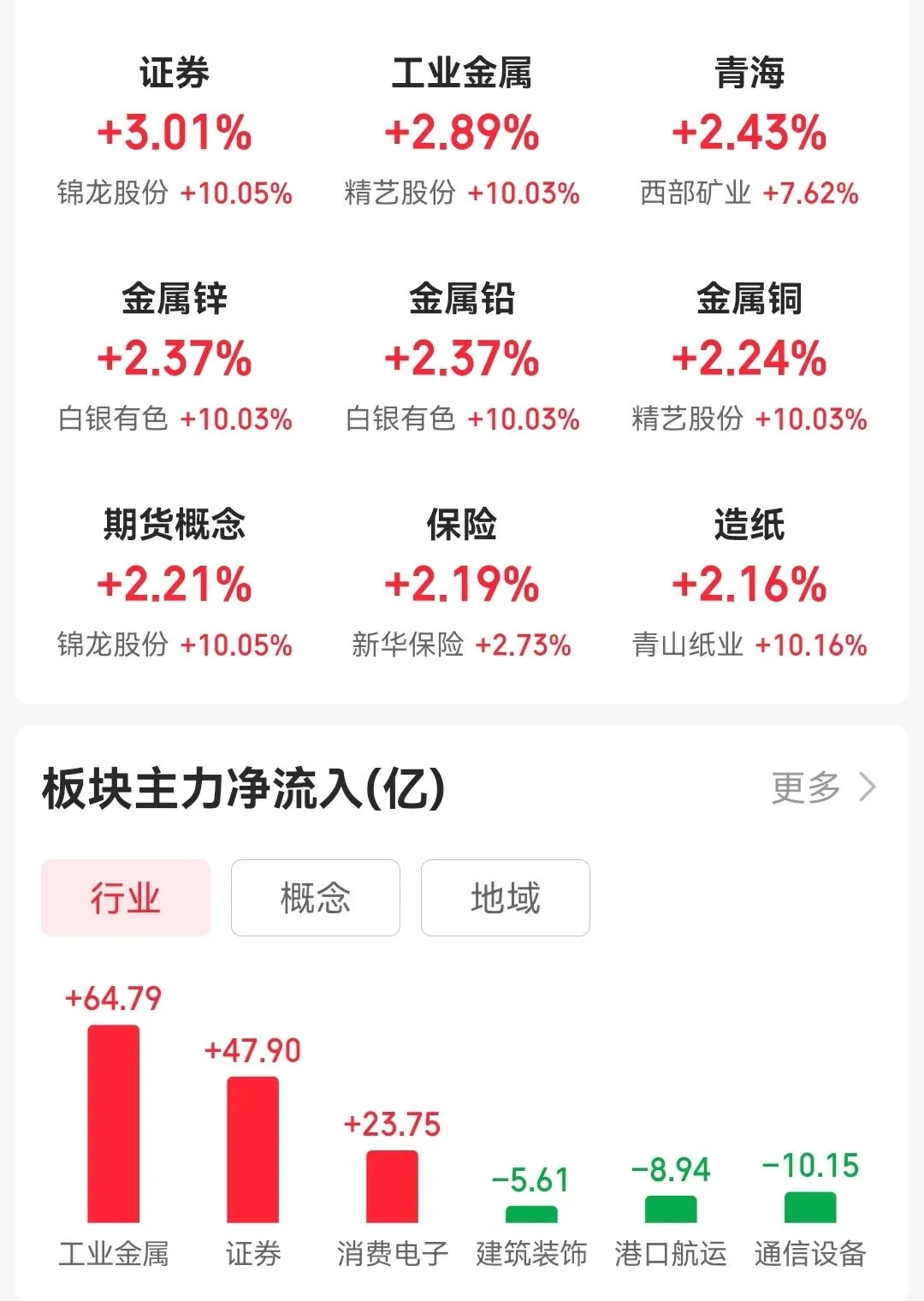The height and width of the screenshot is (1301, 924).
Task: View the 金属铅 sector details
Action: [462, 358]
